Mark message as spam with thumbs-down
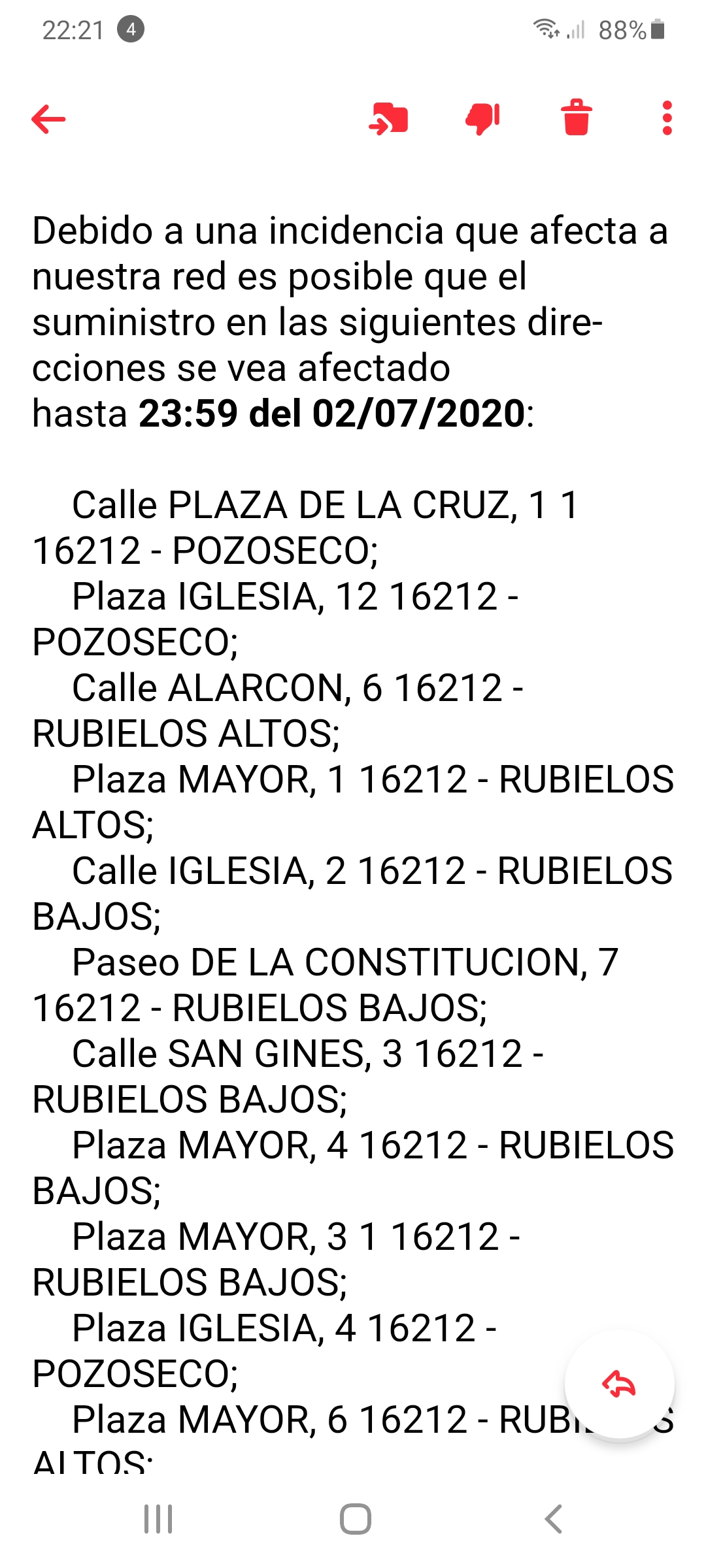This screenshot has height=1568, width=706. click(x=482, y=119)
